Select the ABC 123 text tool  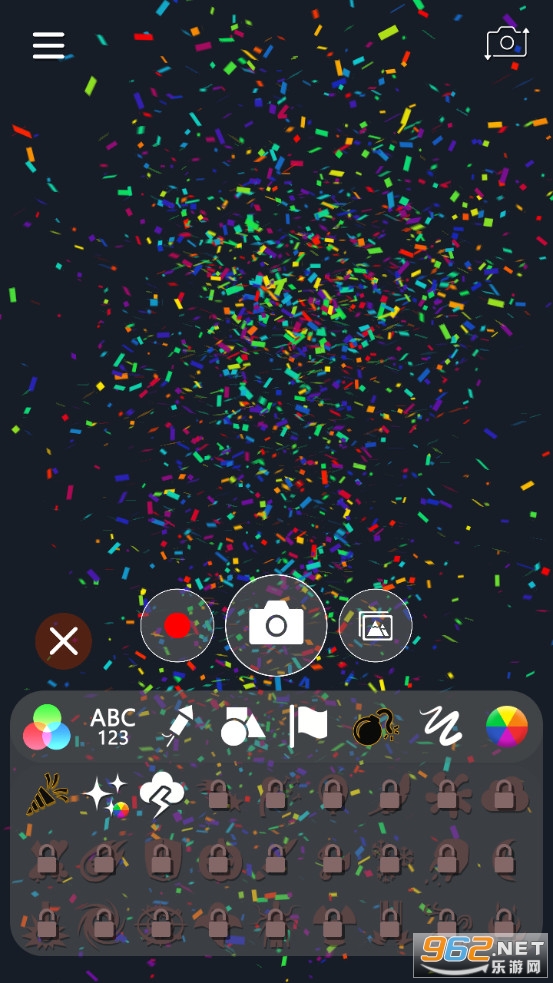click(x=113, y=727)
